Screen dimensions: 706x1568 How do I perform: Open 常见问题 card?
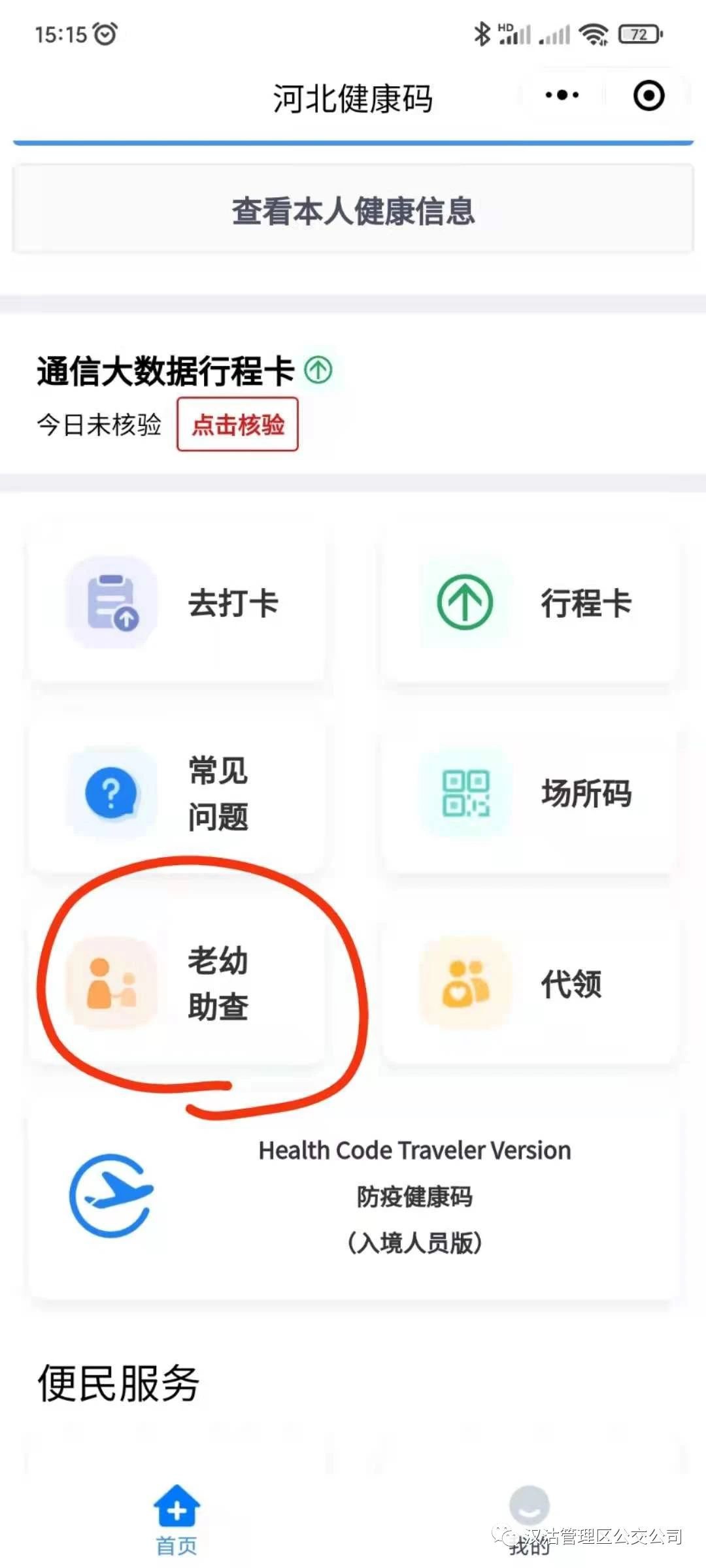pos(176,793)
